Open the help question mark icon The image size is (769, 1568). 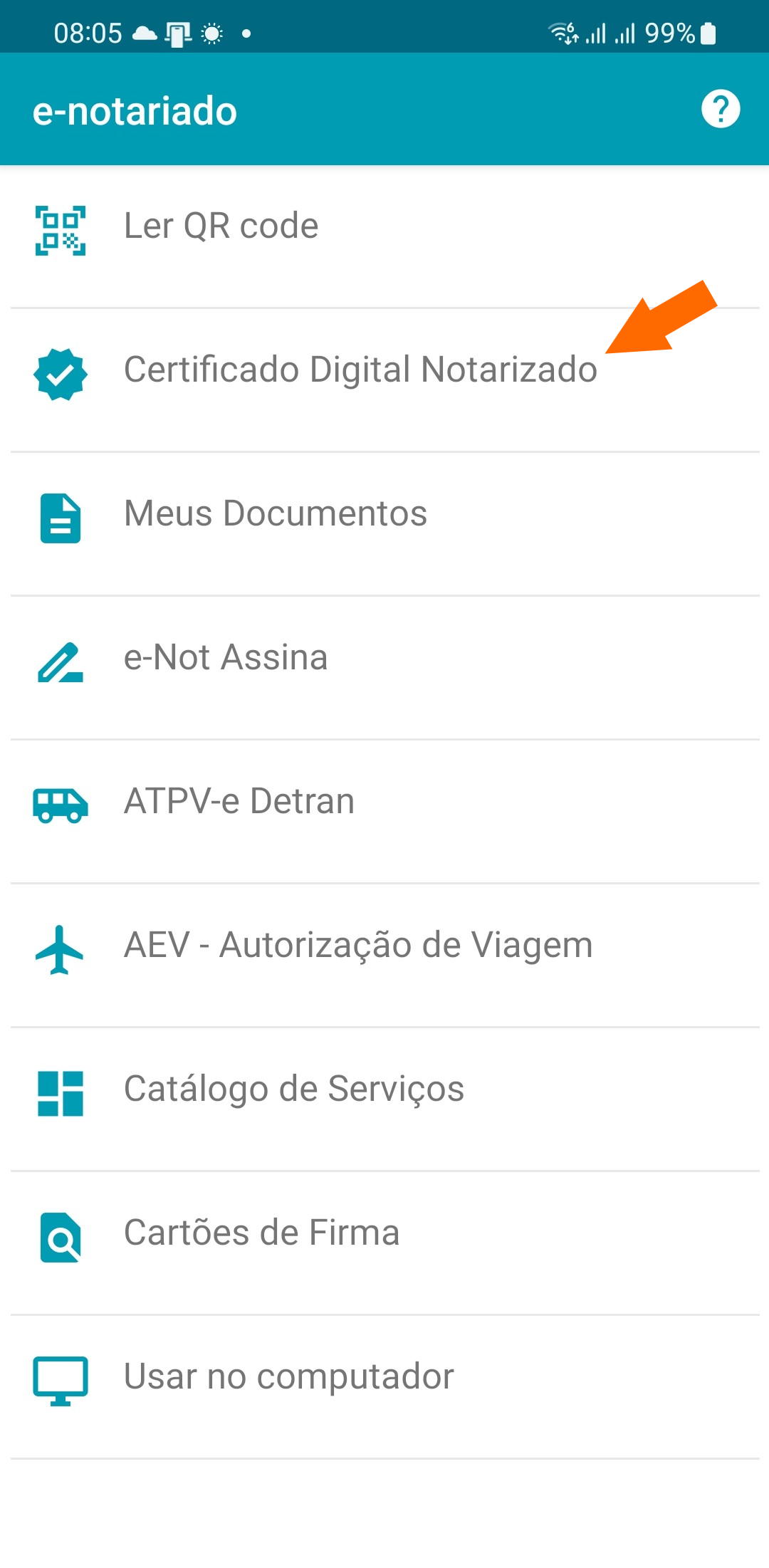tap(721, 109)
